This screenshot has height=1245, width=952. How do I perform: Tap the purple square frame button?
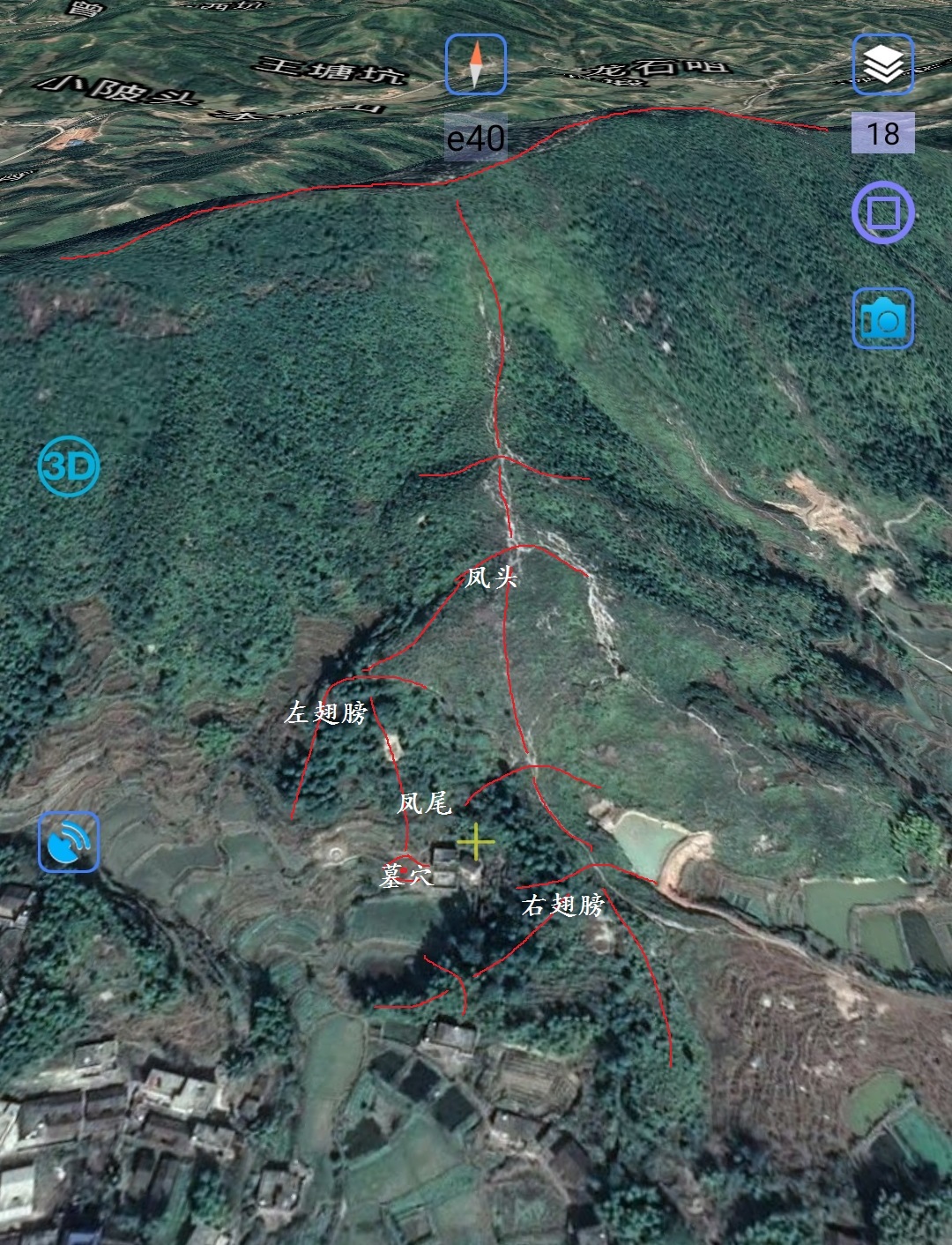(x=882, y=212)
